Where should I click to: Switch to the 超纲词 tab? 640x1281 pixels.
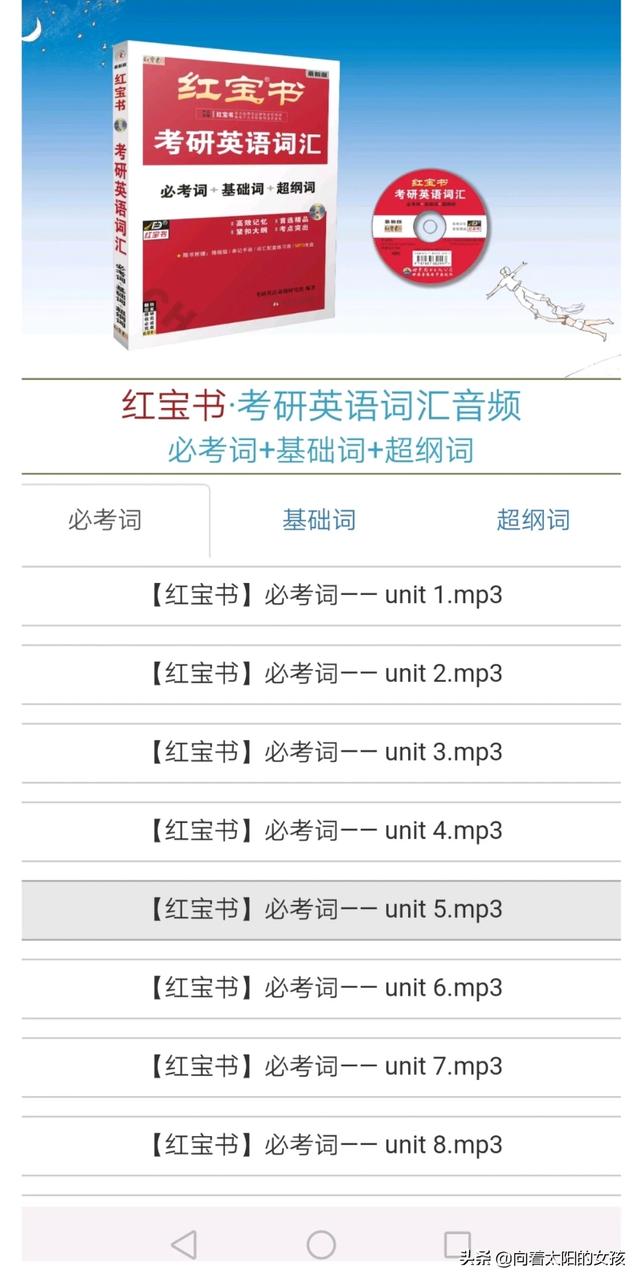[x=532, y=520]
